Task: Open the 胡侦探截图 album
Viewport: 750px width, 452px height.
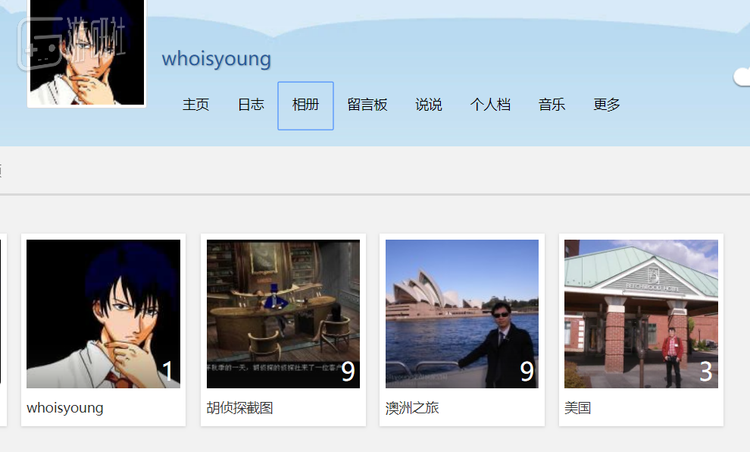Action: coord(283,313)
